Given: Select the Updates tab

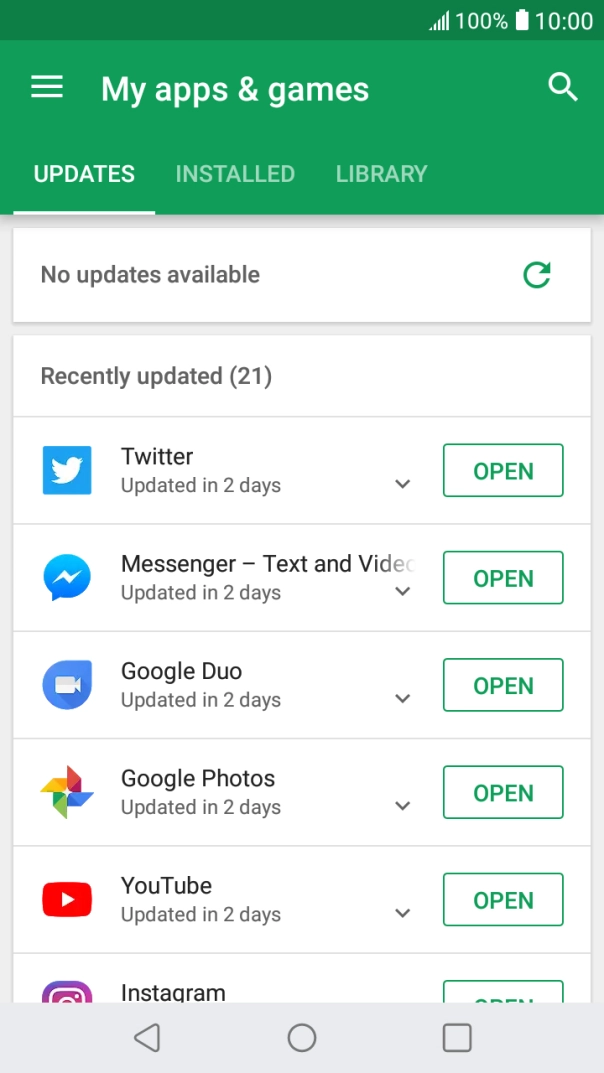Looking at the screenshot, I should tap(84, 174).
